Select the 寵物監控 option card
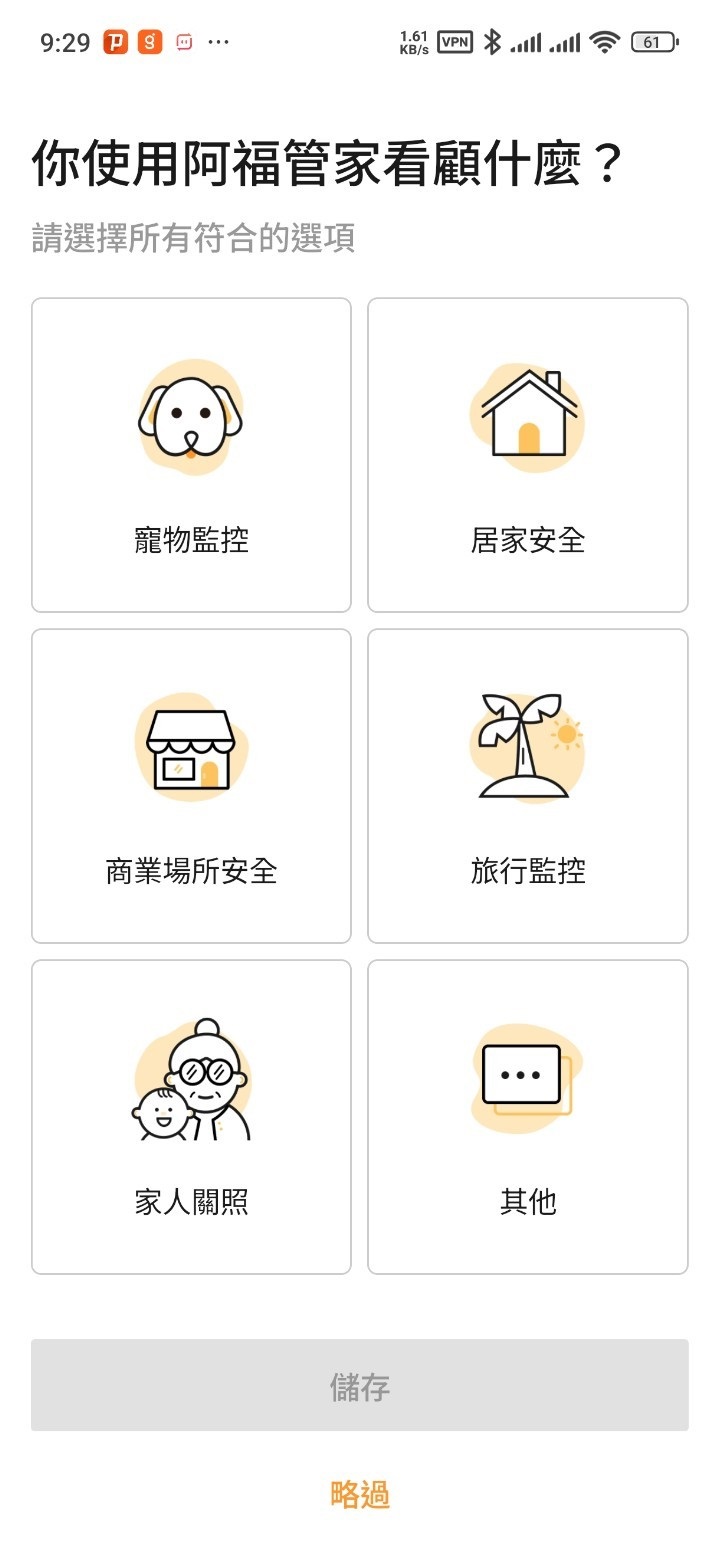The width and height of the screenshot is (716, 1548). (x=191, y=455)
